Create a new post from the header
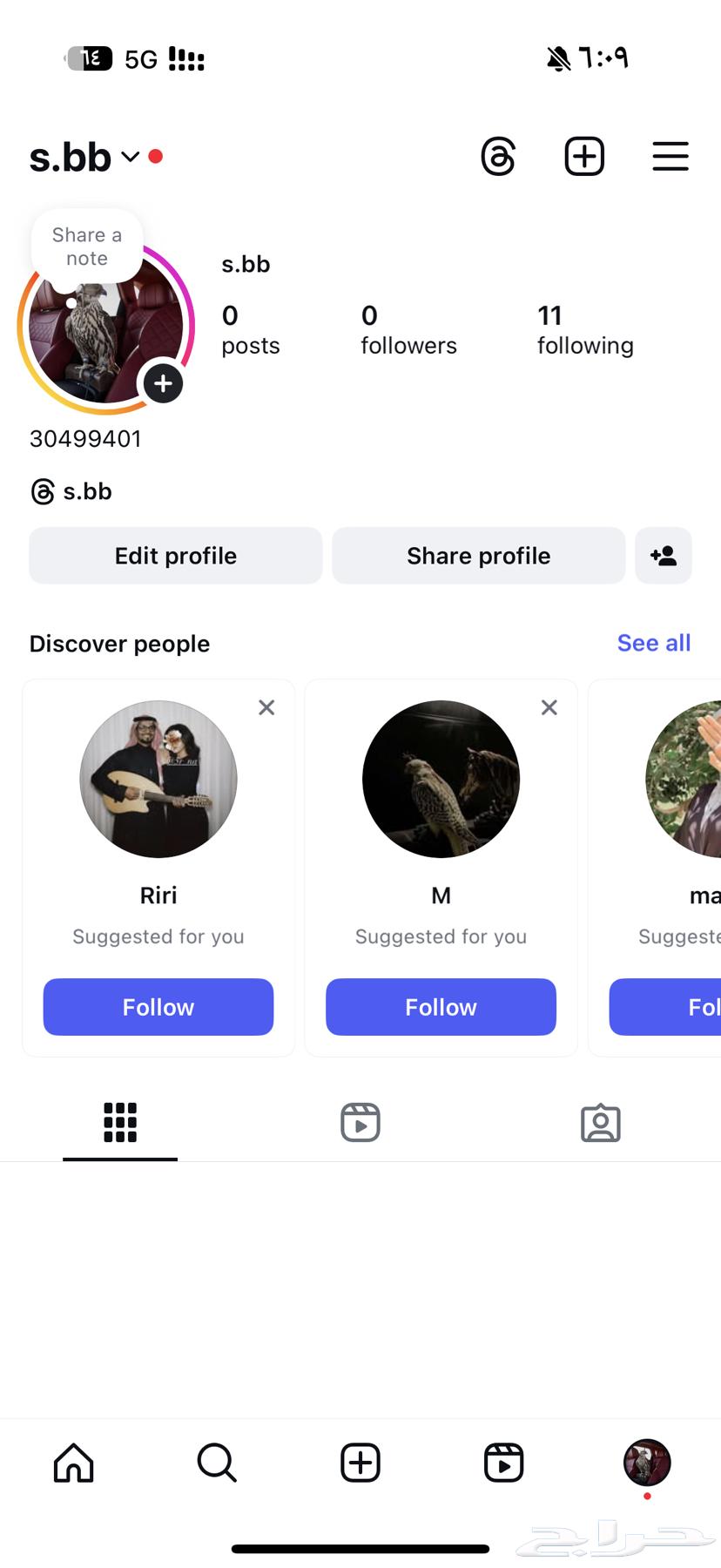Screen dimensions: 721x1568 coord(584,157)
